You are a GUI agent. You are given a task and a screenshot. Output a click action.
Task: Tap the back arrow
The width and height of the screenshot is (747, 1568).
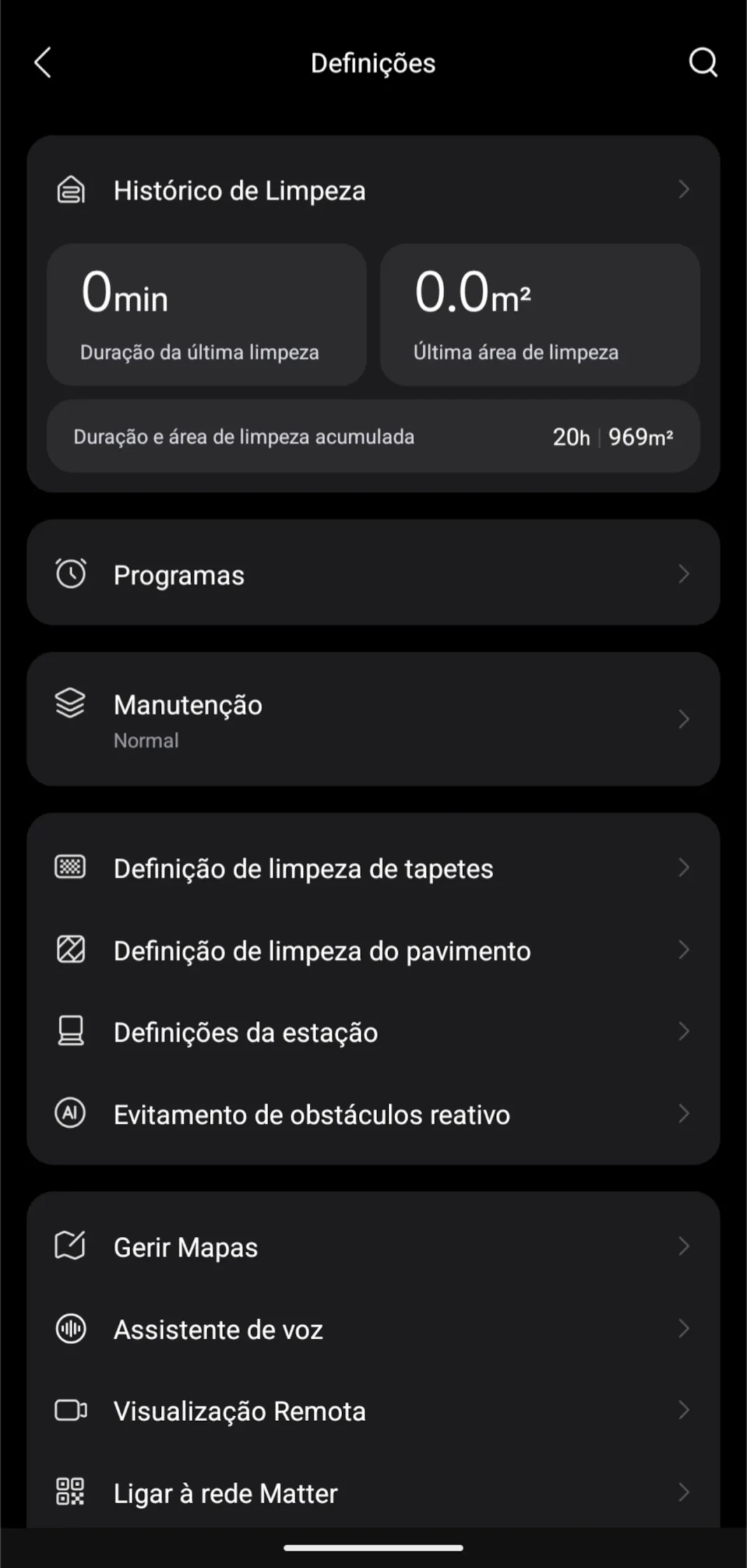pos(43,62)
